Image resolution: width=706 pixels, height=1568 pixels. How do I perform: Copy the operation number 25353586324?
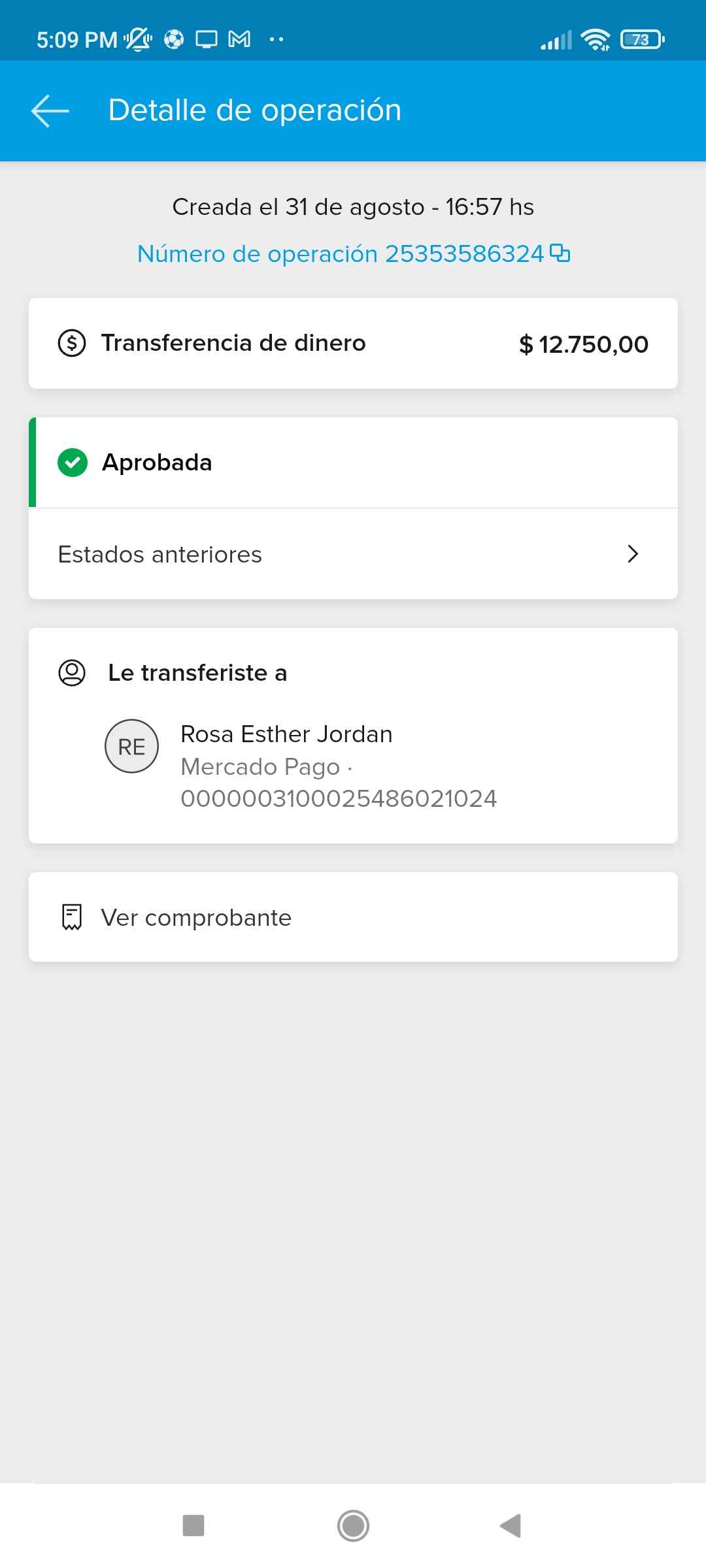(560, 253)
